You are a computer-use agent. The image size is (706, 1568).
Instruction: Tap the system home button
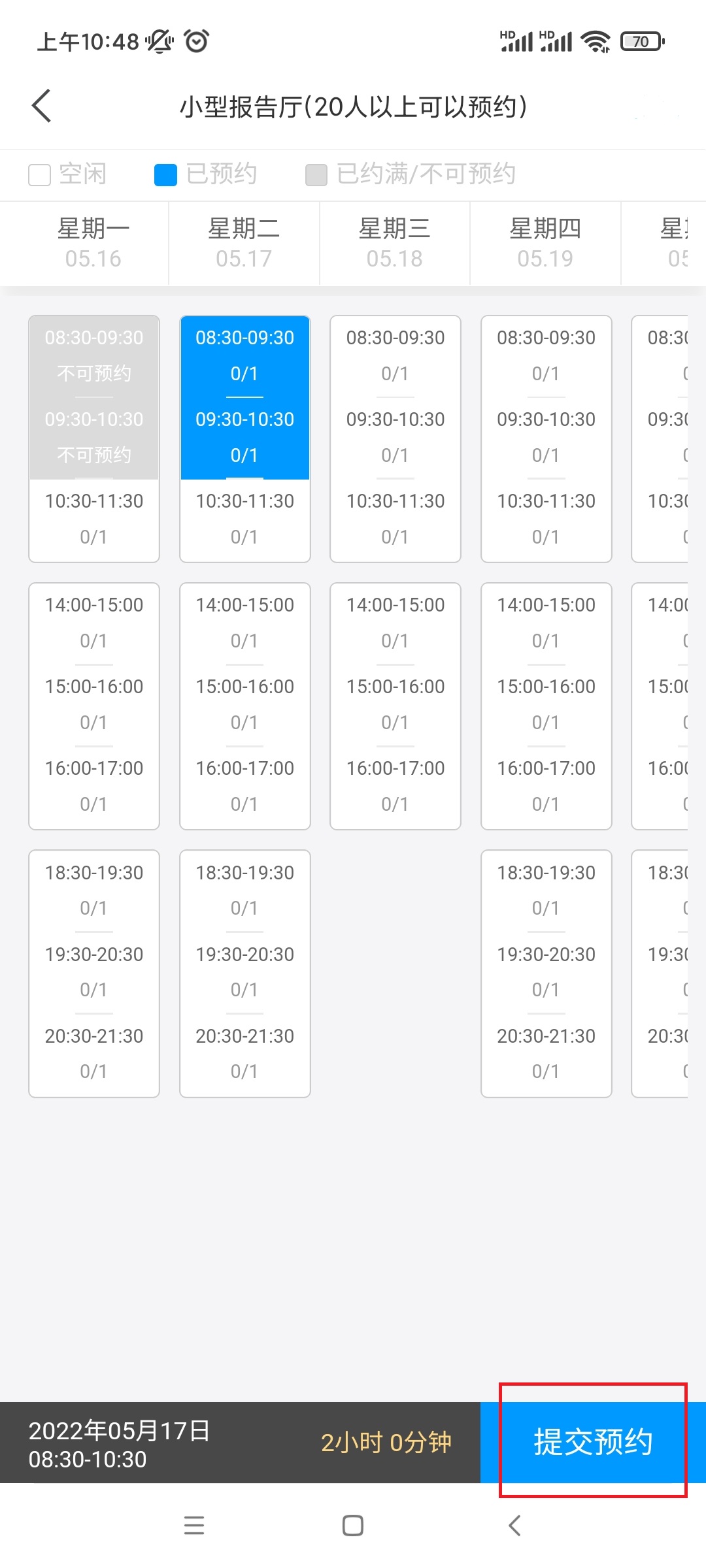[353, 1526]
